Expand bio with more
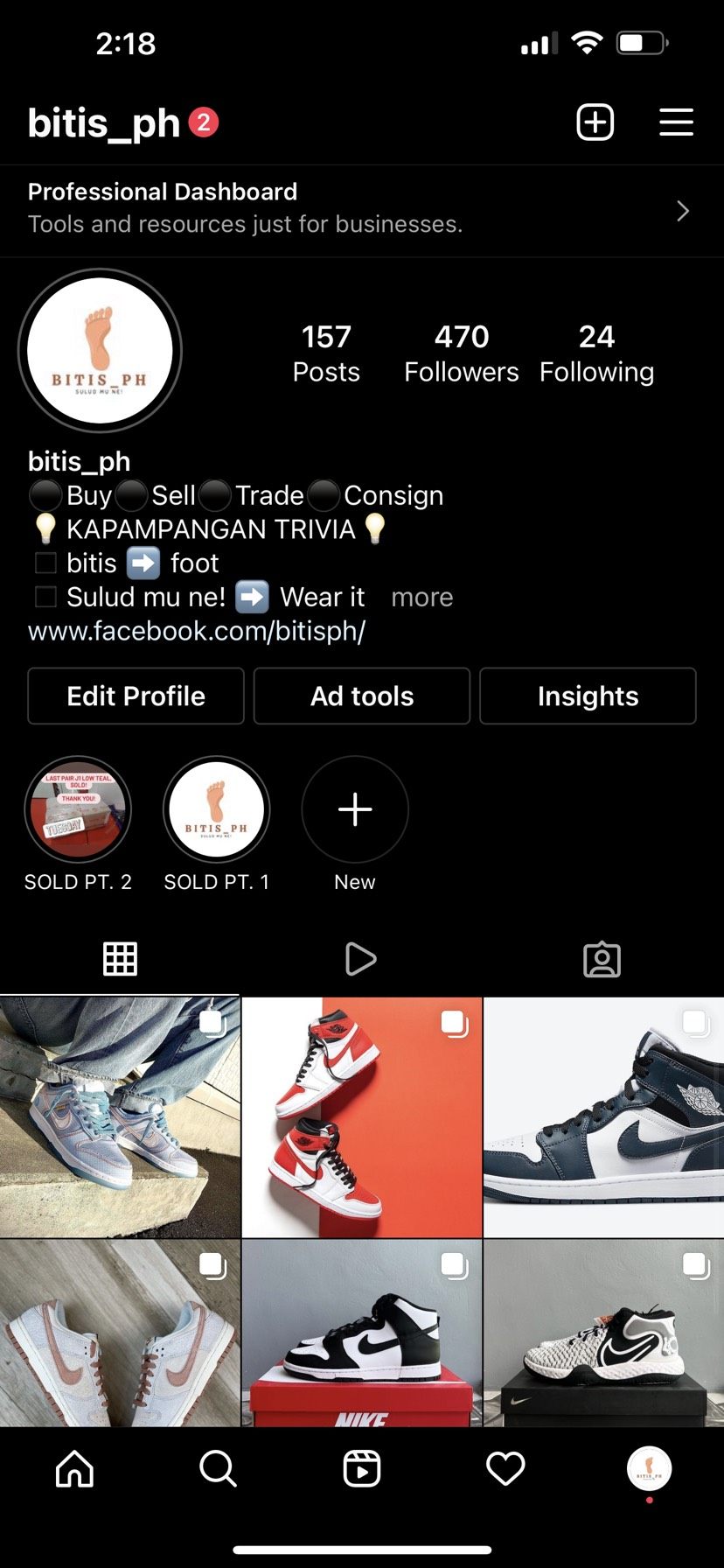 coord(421,598)
